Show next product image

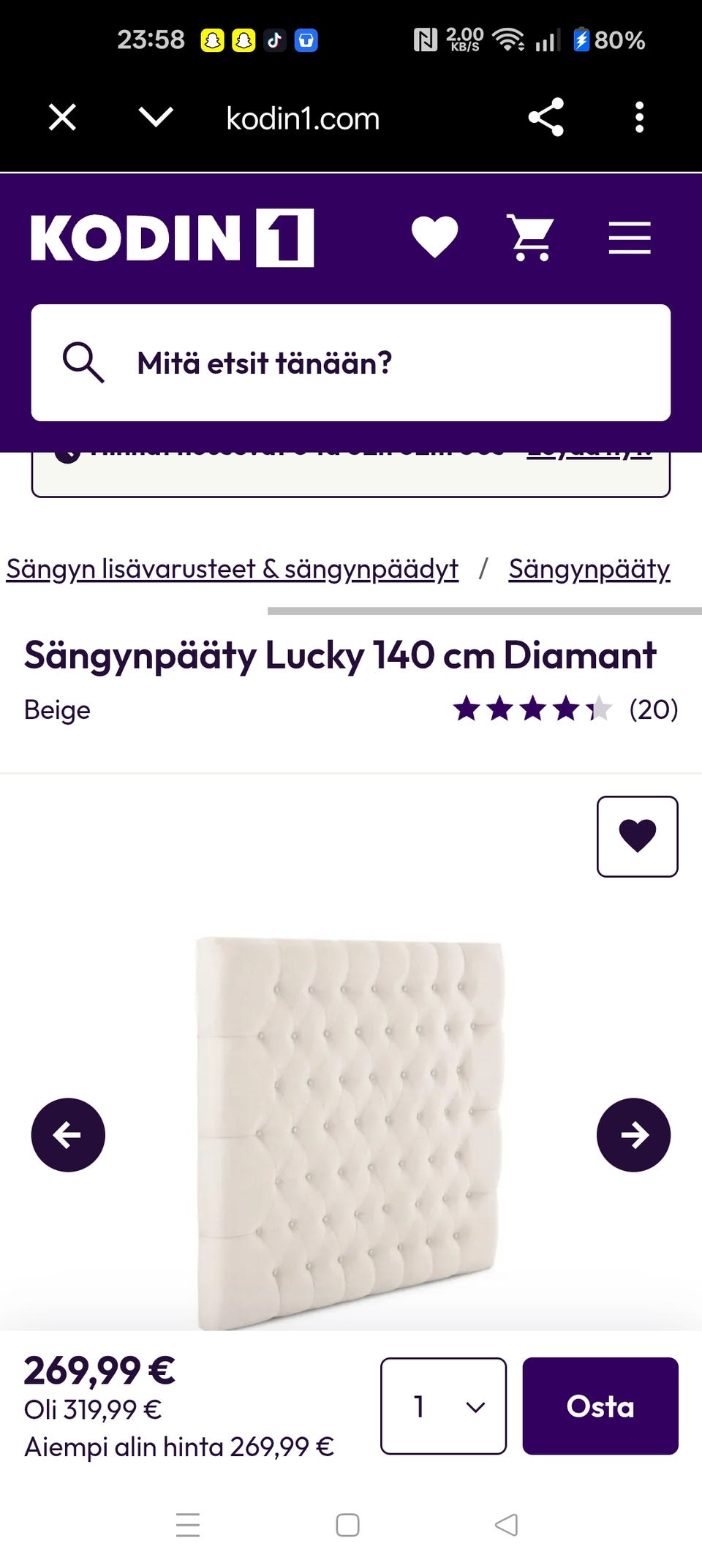coord(633,1135)
